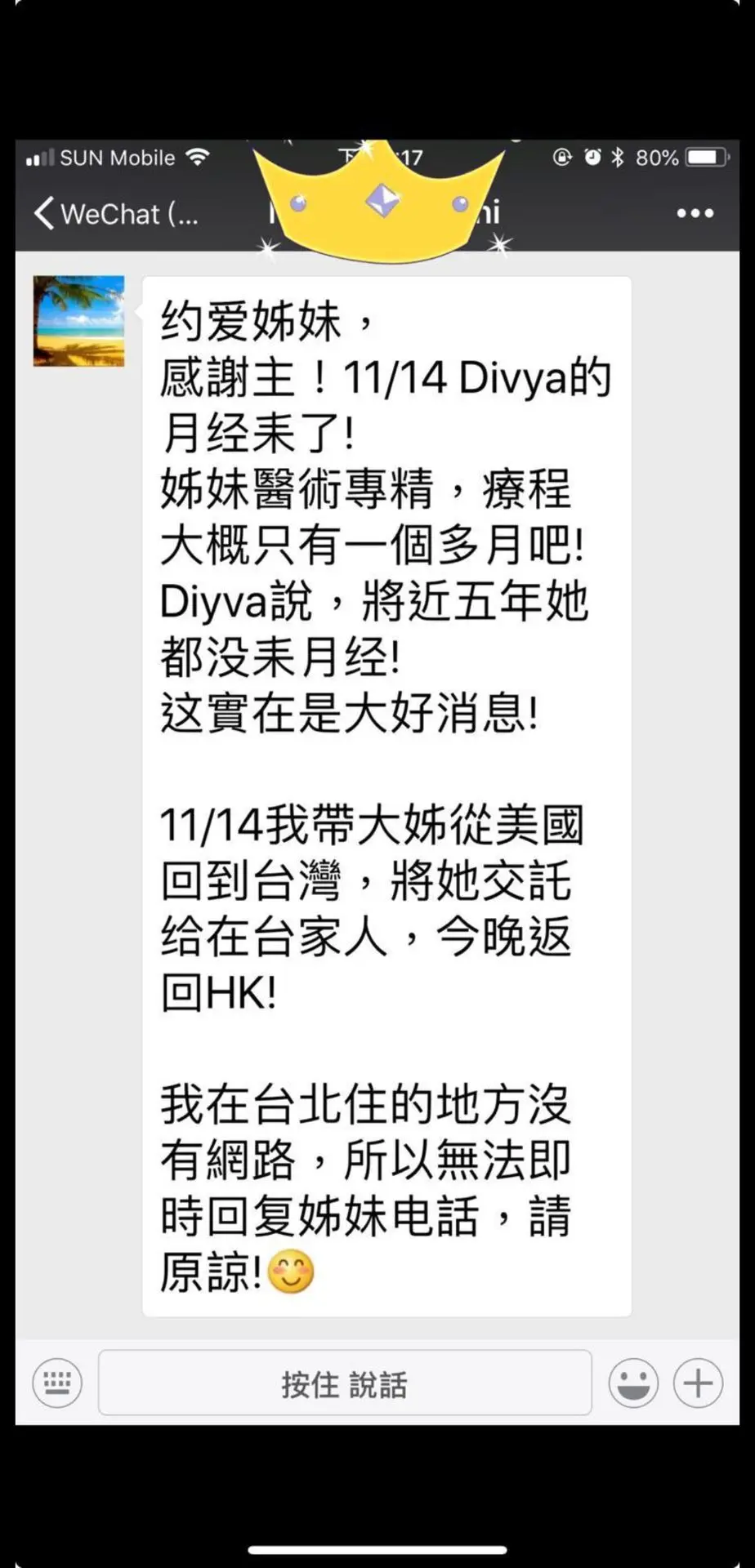The image size is (755, 1568).
Task: Open the emoji sticker panel
Action: [x=633, y=1383]
